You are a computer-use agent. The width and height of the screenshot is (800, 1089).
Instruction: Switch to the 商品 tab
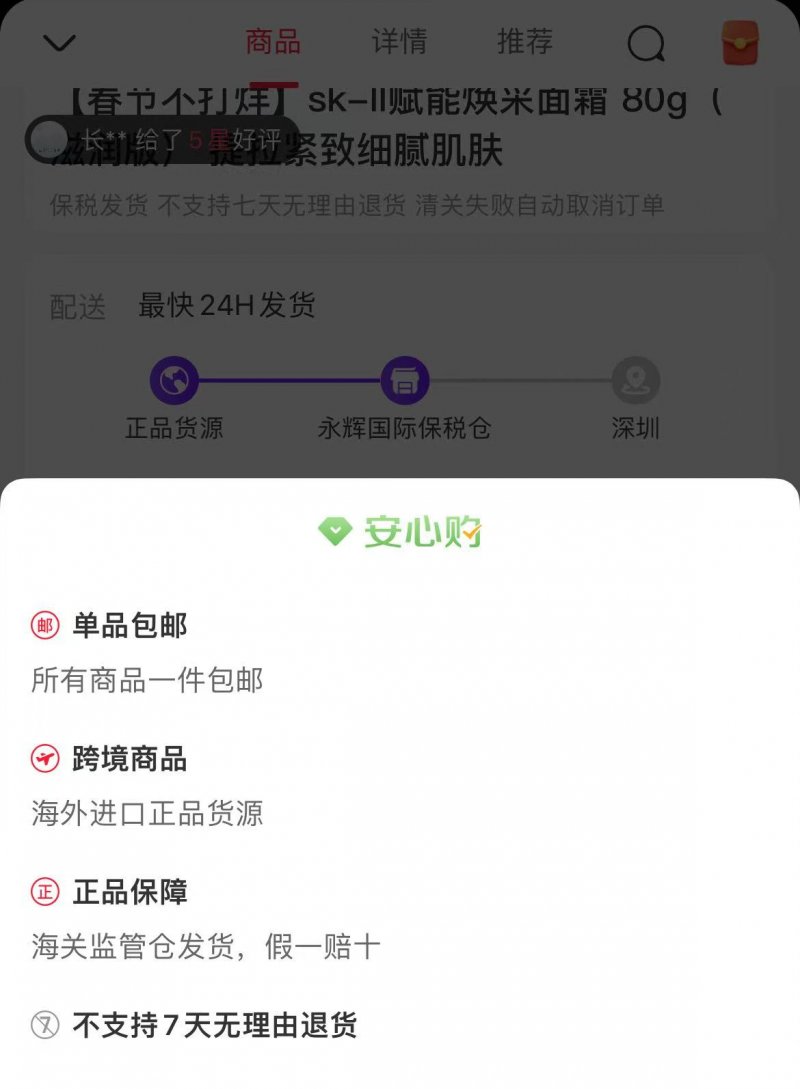[273, 42]
